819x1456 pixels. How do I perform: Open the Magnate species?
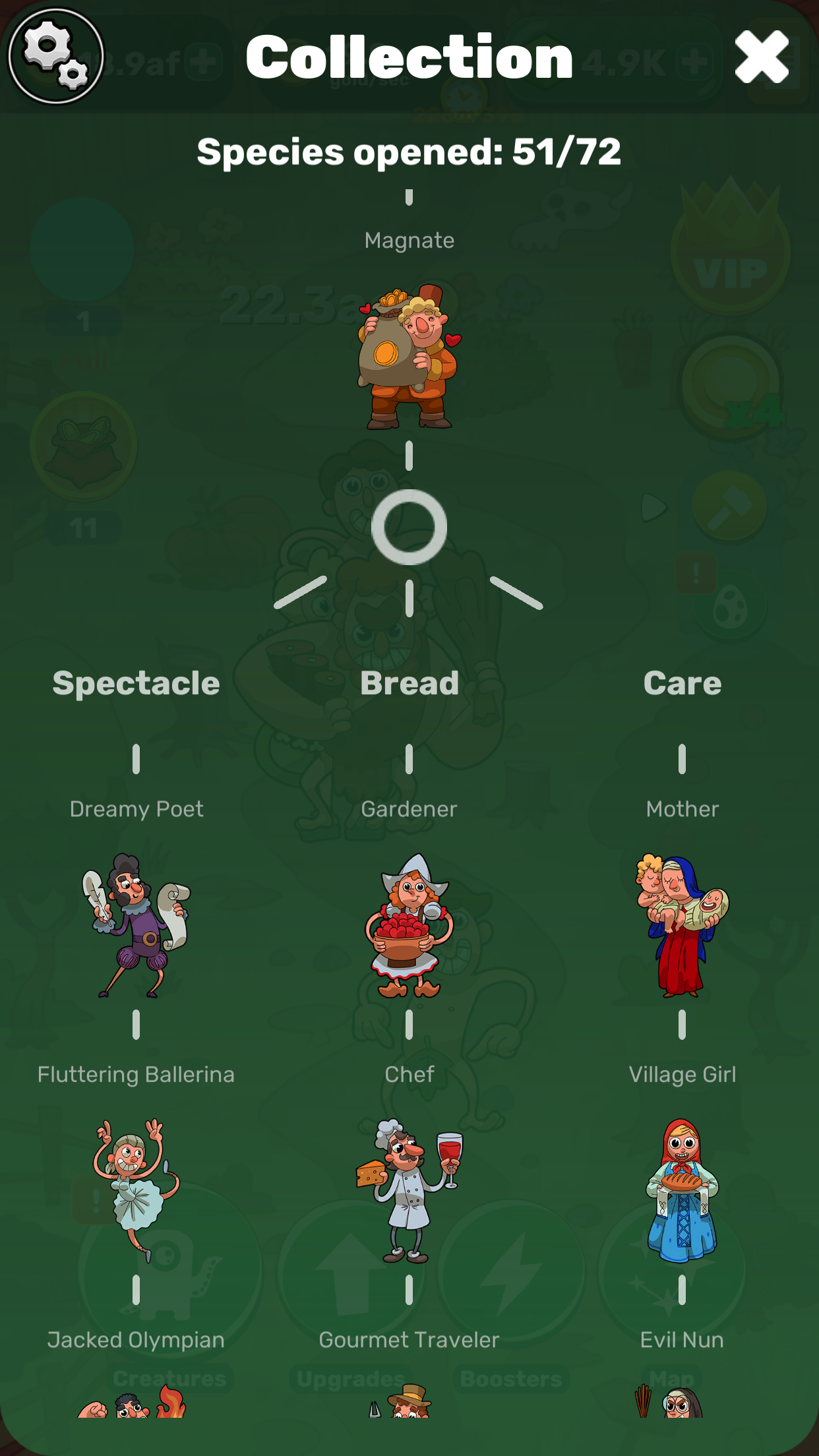[409, 357]
